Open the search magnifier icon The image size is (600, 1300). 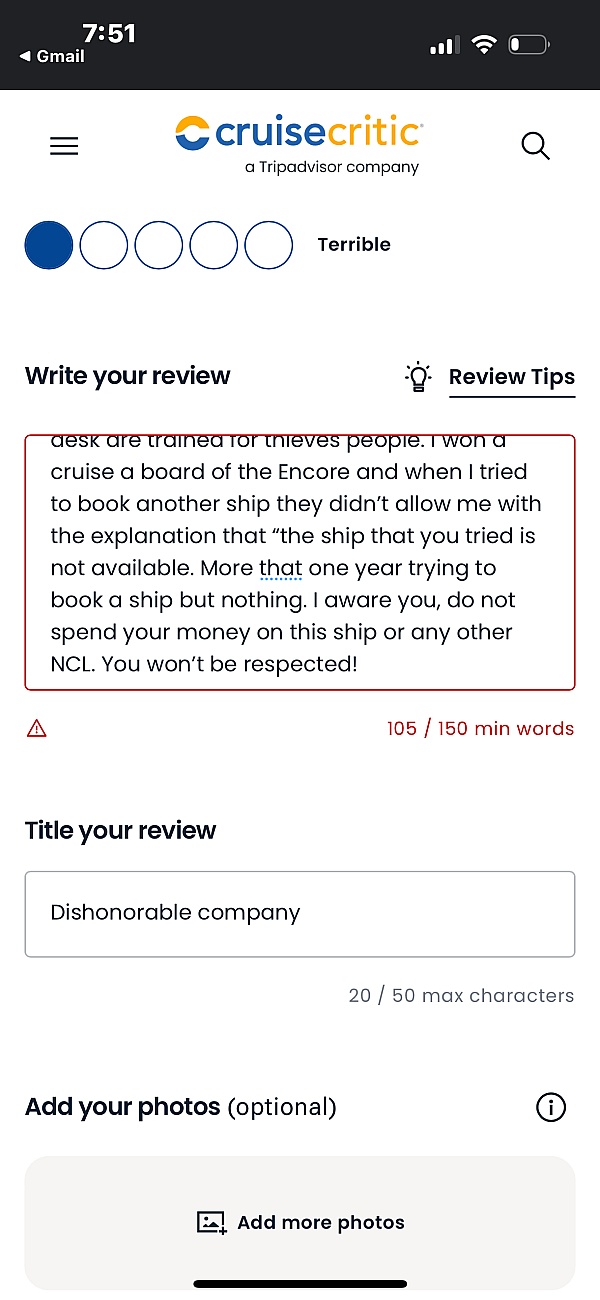click(x=536, y=146)
